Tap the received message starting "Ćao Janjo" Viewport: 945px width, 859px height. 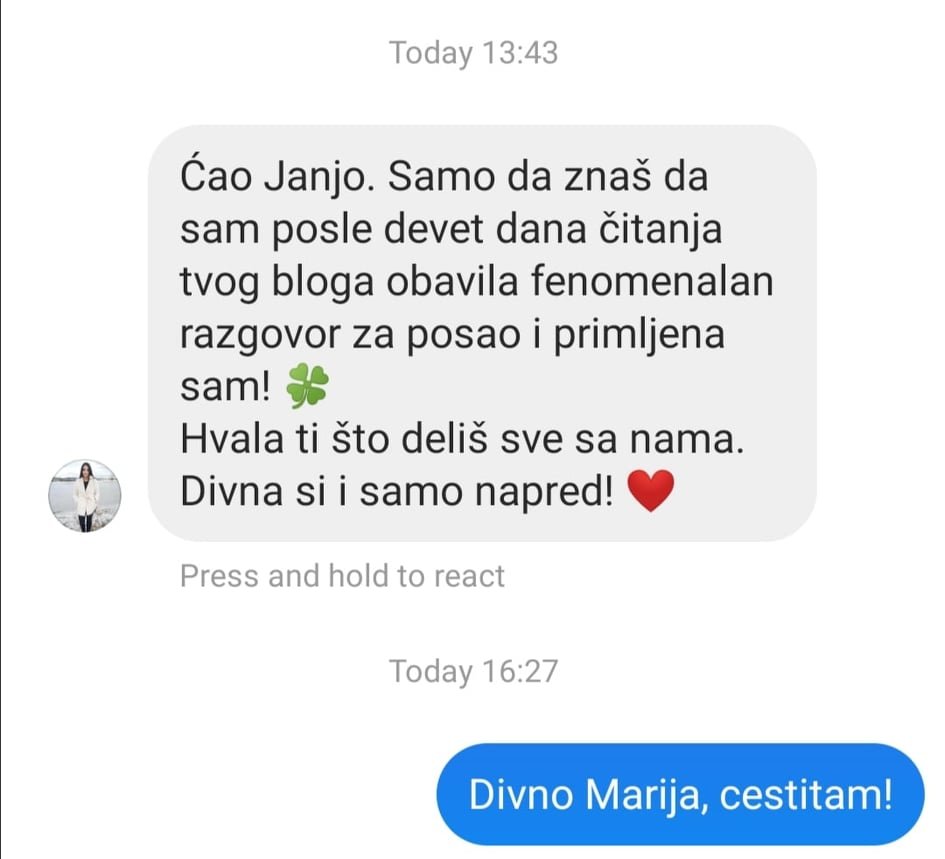pyautogui.click(x=481, y=333)
